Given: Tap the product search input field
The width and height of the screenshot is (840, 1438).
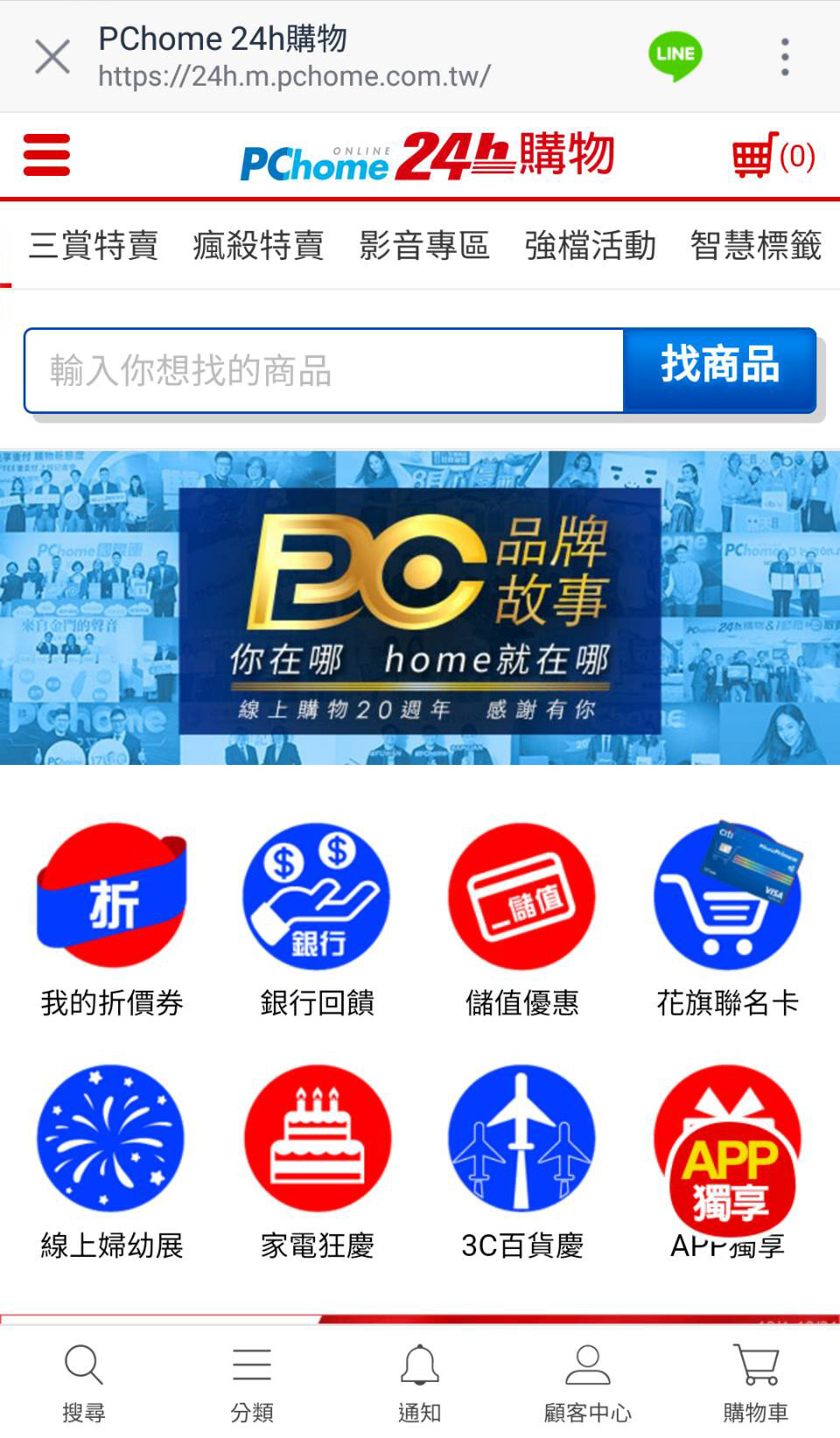Looking at the screenshot, I should click(x=324, y=371).
